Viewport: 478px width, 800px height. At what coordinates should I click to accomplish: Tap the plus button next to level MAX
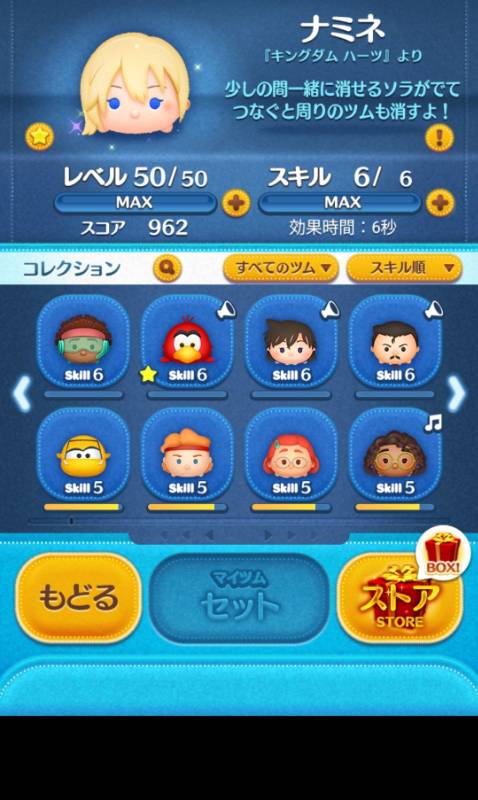[x=236, y=203]
